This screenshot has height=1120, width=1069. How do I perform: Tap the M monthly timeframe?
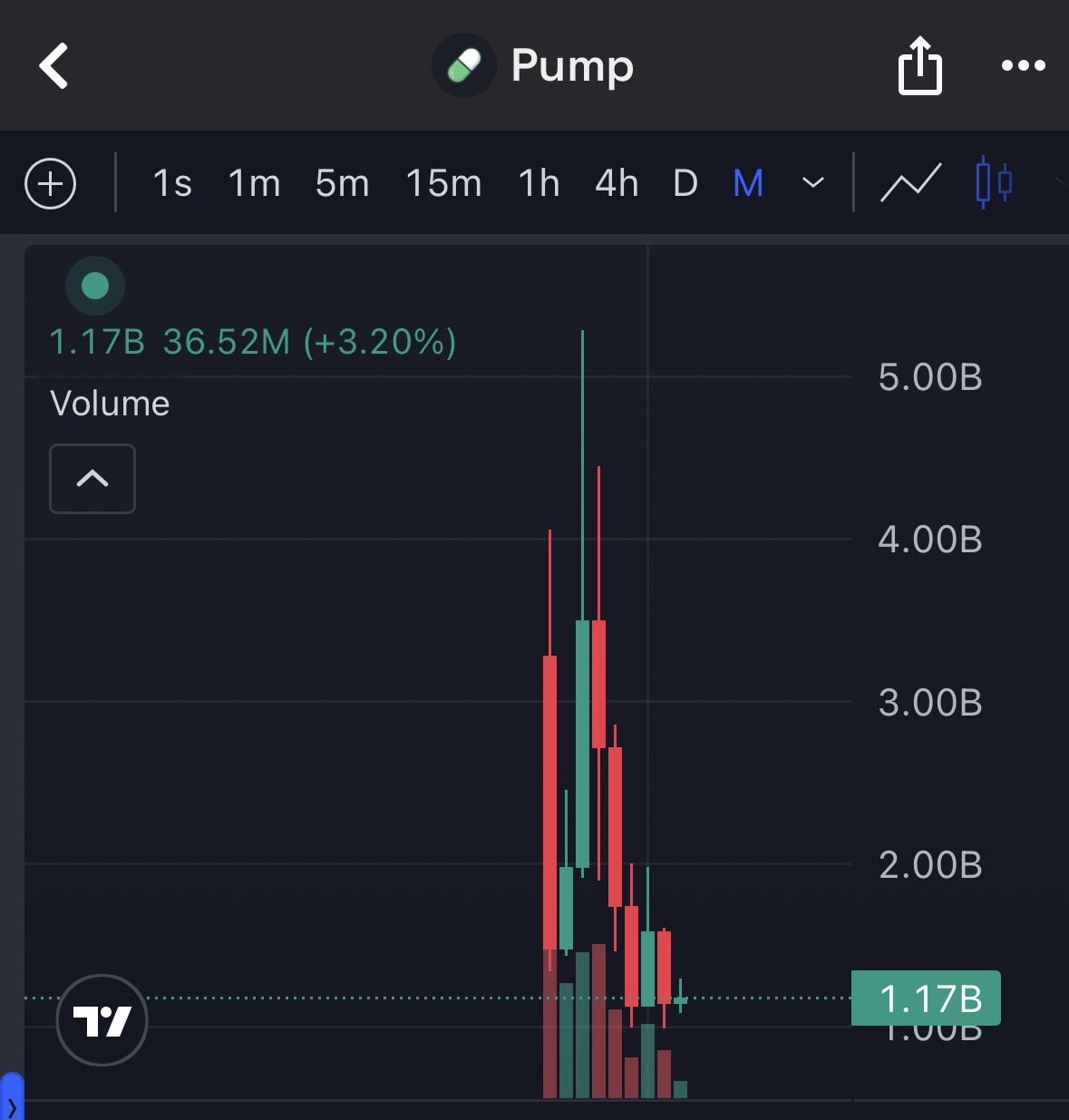pyautogui.click(x=748, y=184)
